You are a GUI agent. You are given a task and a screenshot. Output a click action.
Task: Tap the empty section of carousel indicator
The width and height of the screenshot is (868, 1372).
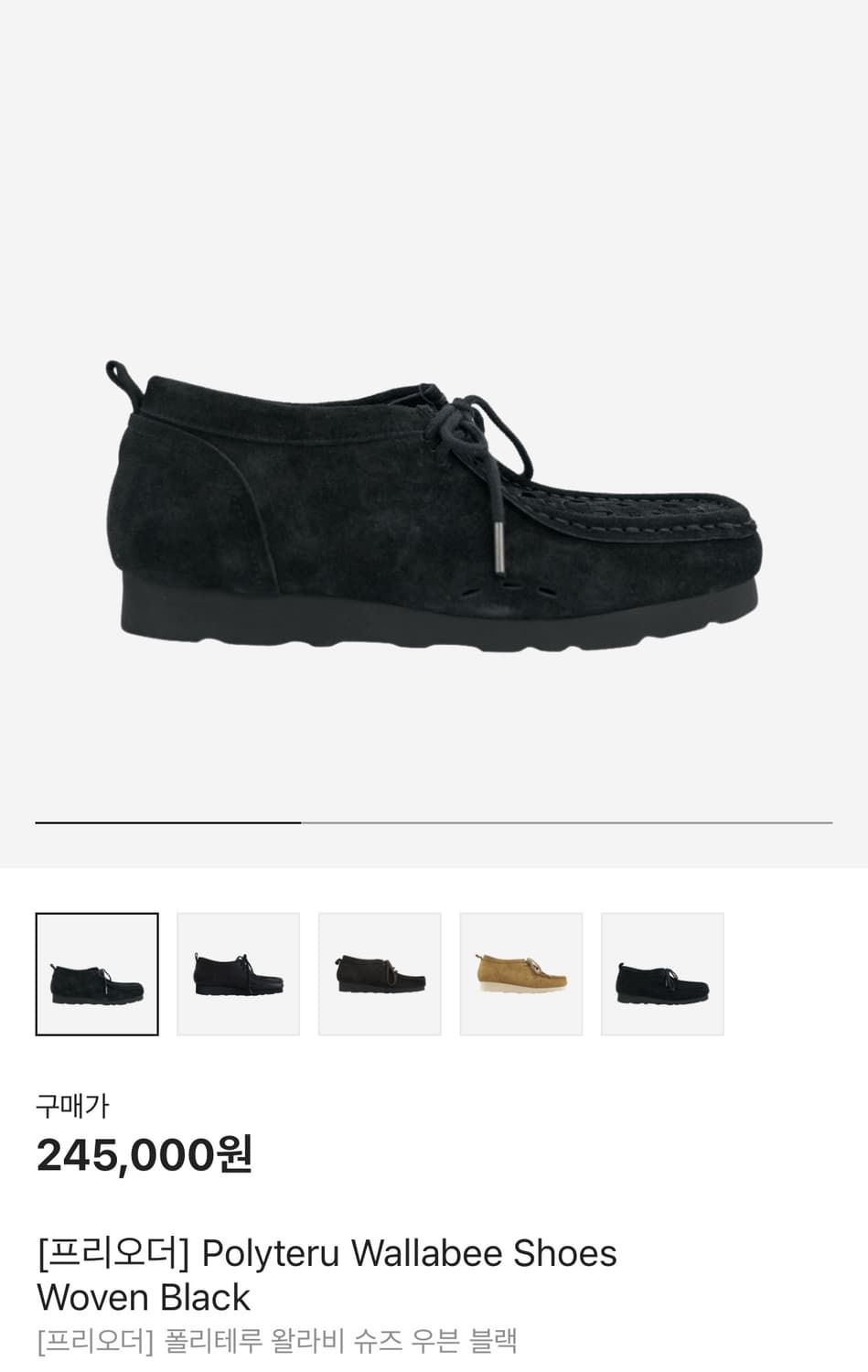(567, 822)
